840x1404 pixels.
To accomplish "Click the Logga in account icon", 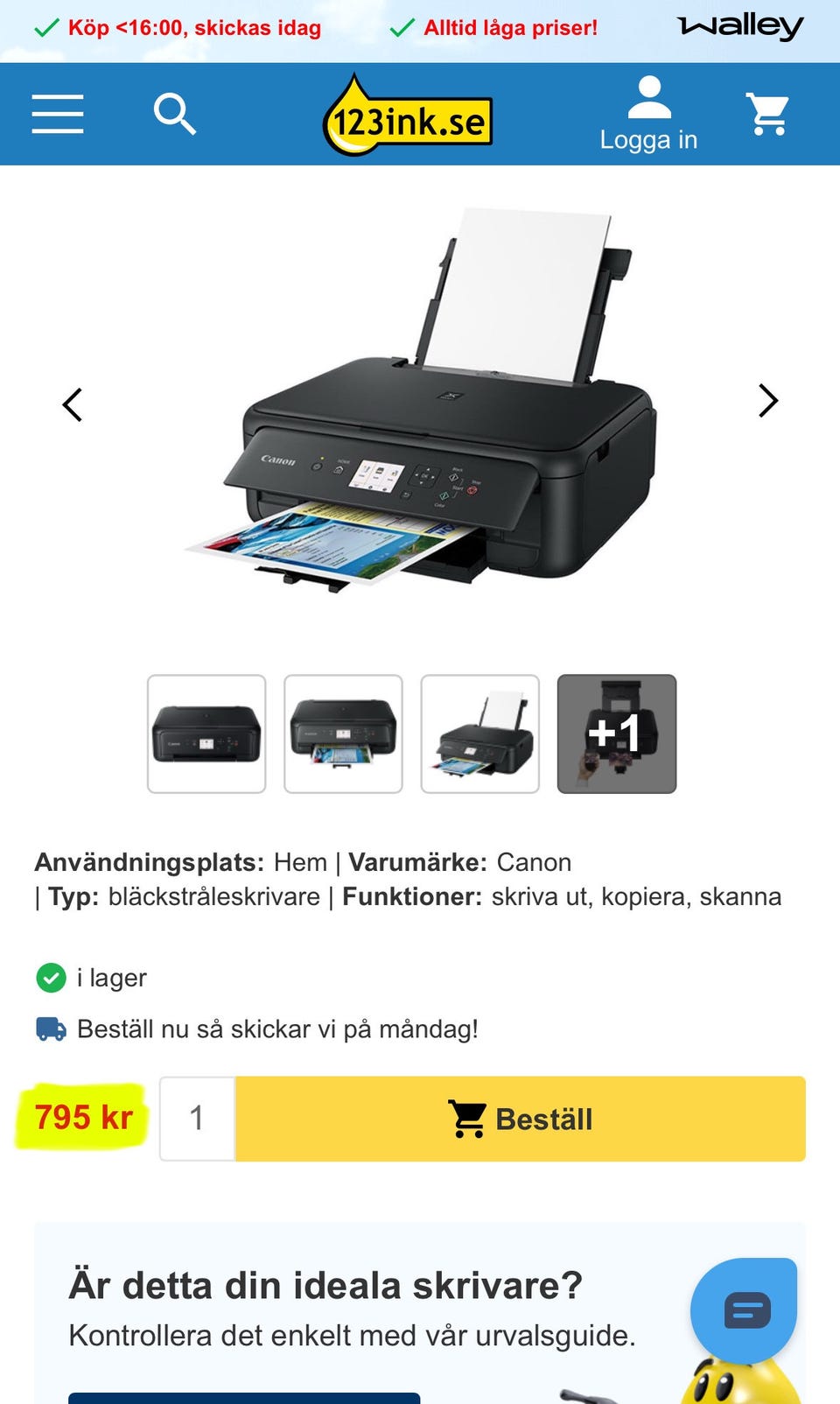I will 648,103.
